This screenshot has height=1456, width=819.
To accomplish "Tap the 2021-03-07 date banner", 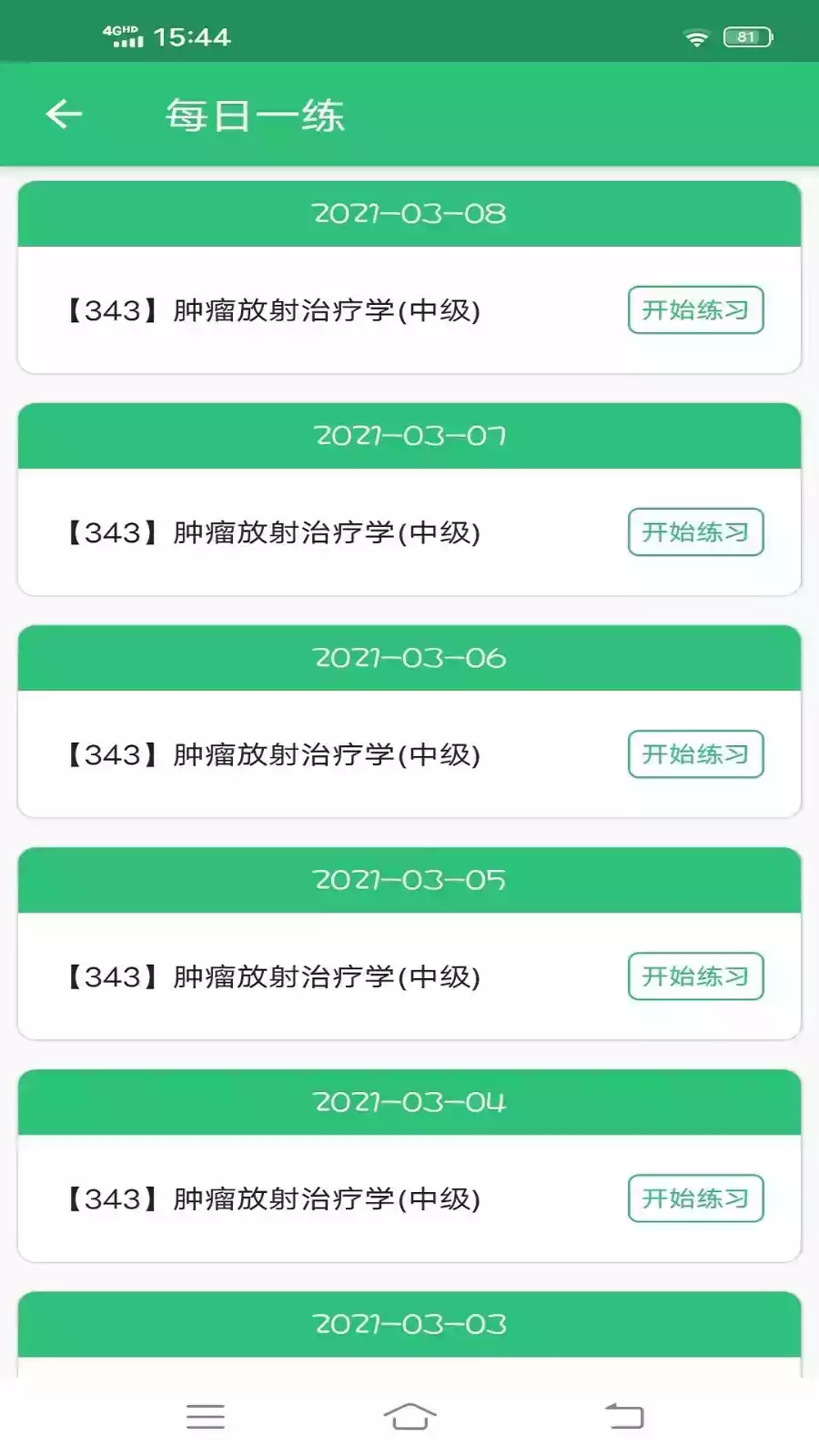I will 409,436.
